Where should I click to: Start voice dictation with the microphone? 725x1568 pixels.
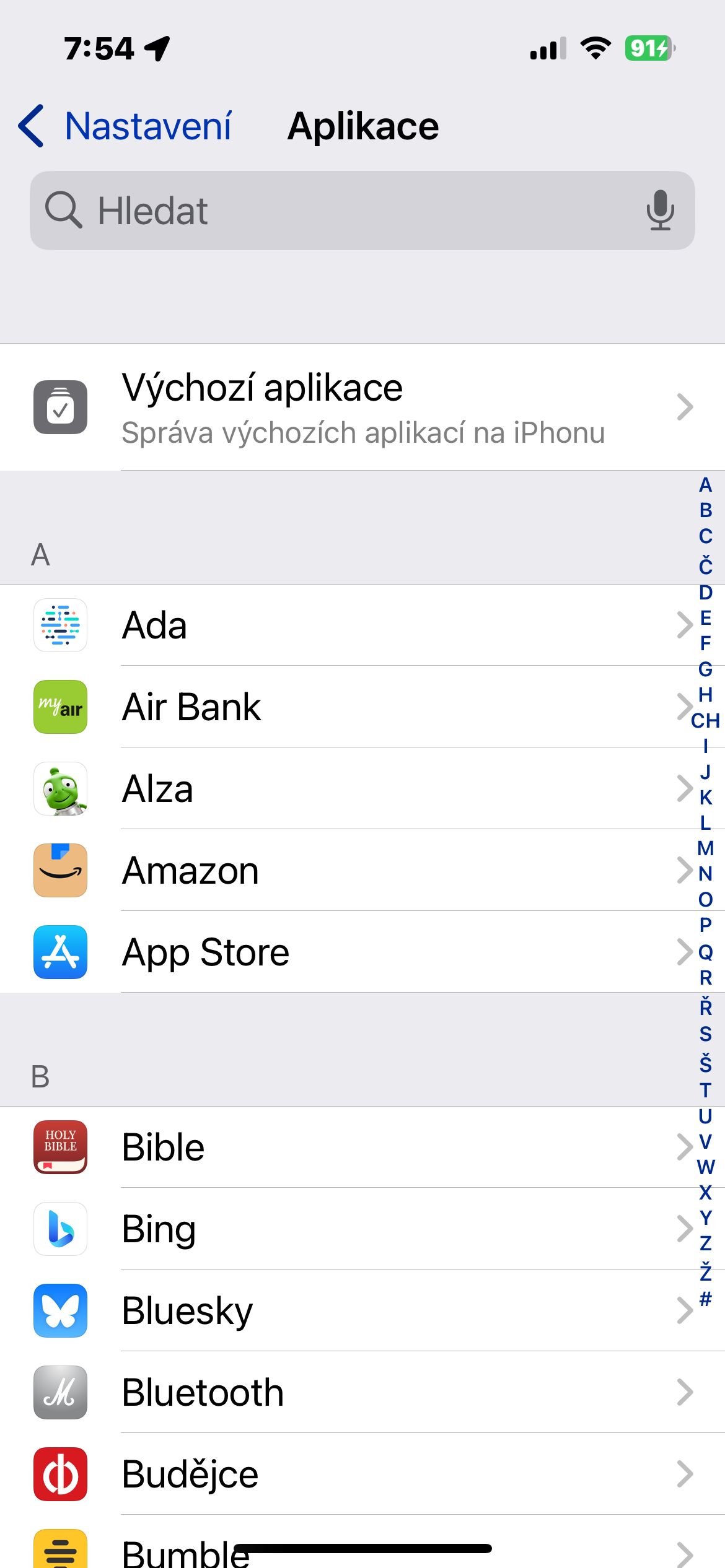tap(660, 211)
